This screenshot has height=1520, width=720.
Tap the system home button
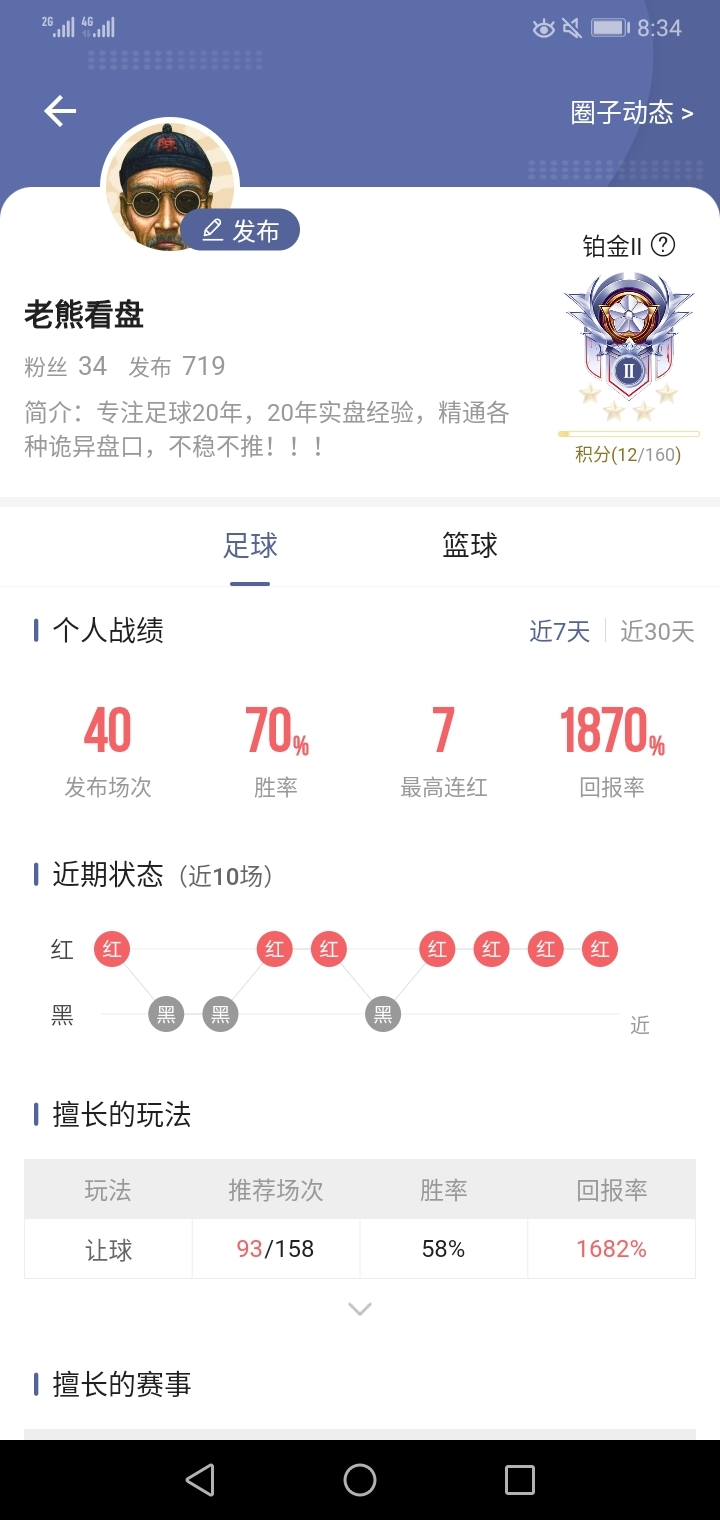pos(360,1480)
